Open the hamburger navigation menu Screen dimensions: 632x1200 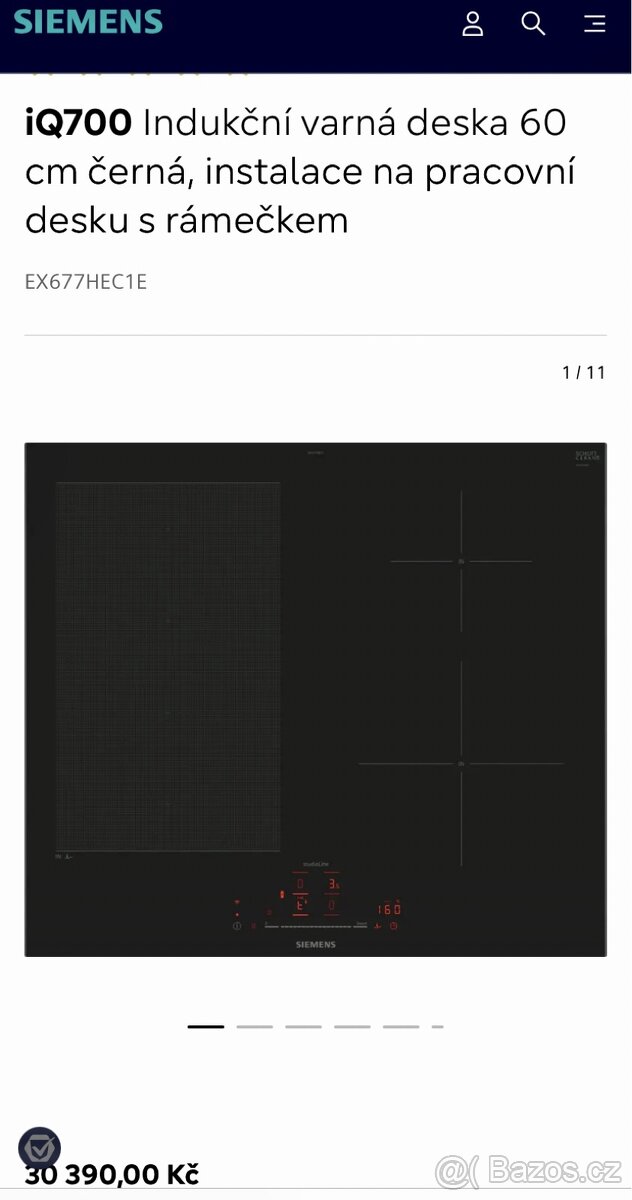tap(595, 24)
